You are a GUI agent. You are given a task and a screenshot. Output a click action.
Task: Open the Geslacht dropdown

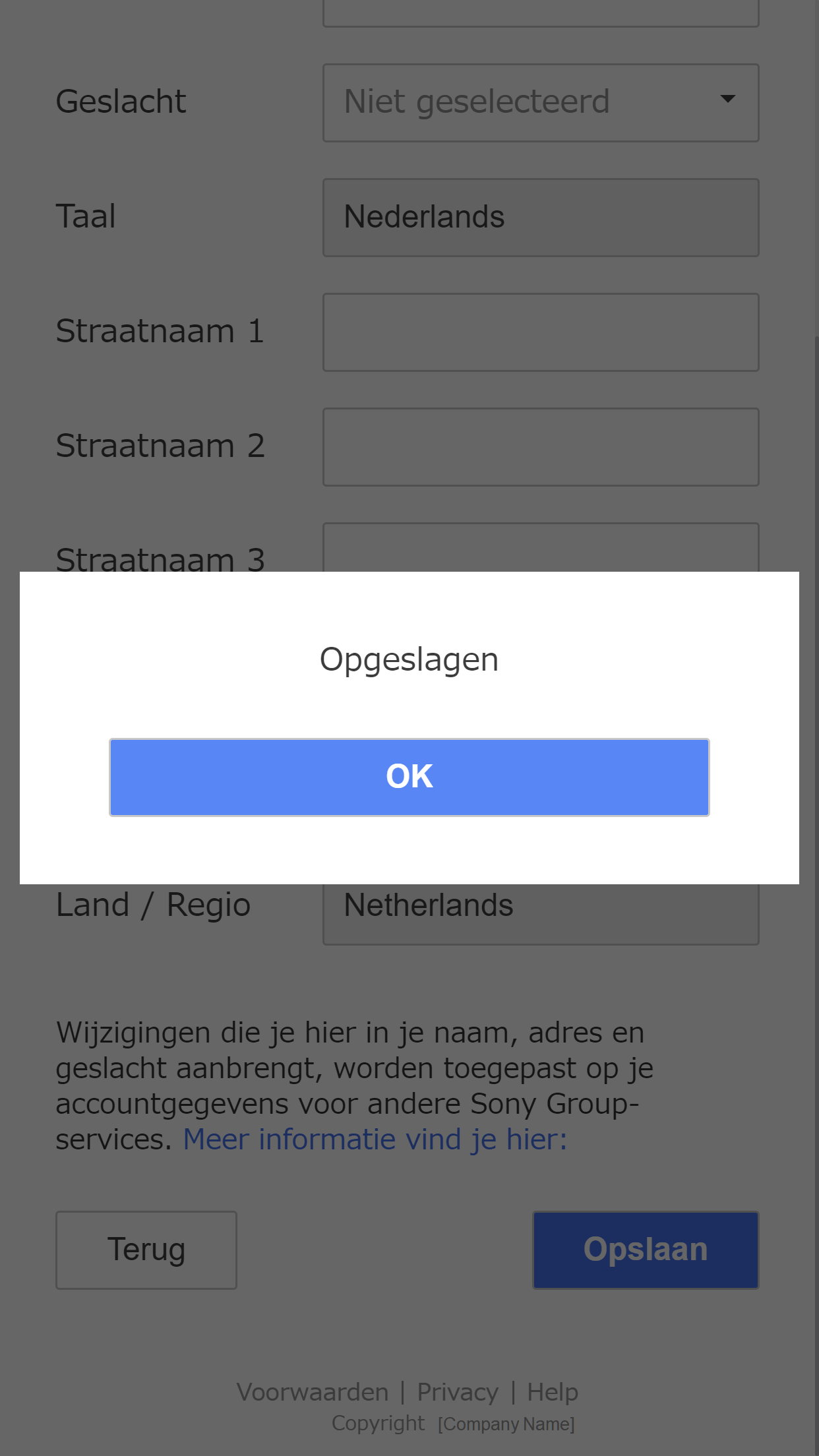coord(541,103)
